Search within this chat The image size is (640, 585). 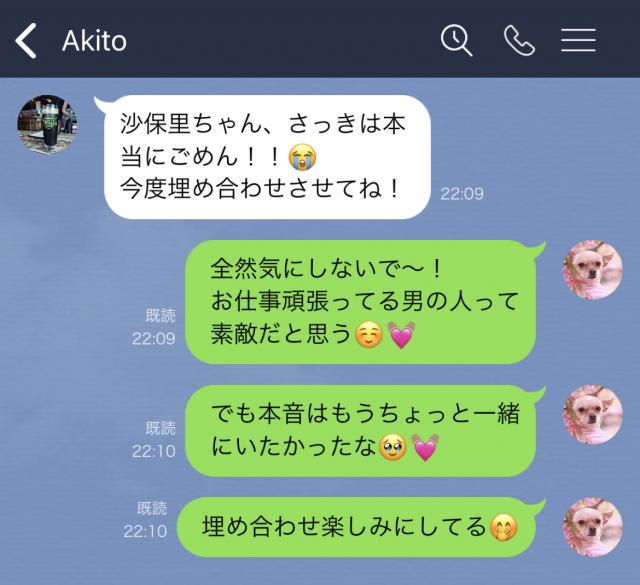[456, 40]
